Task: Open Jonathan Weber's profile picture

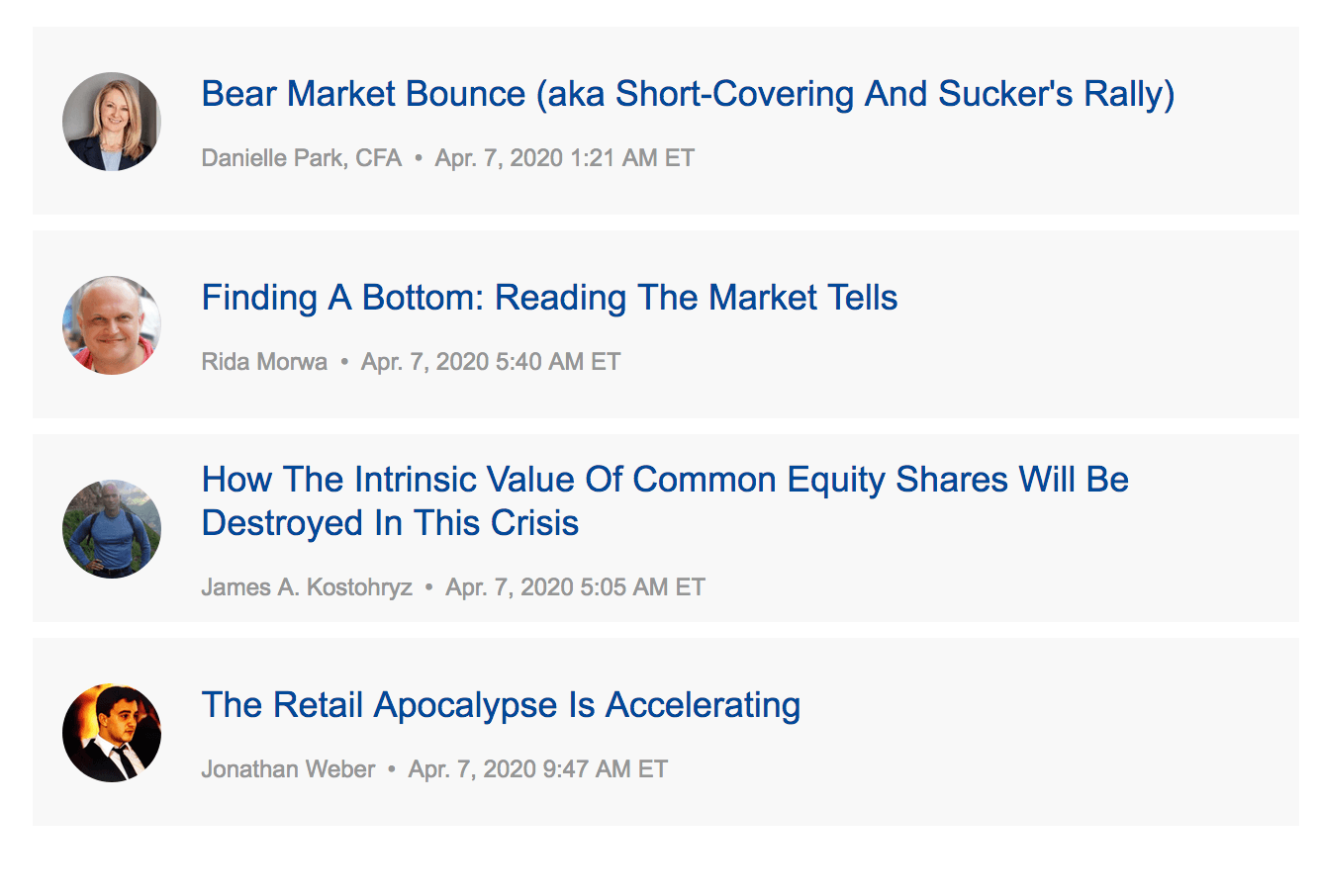Action: (112, 733)
